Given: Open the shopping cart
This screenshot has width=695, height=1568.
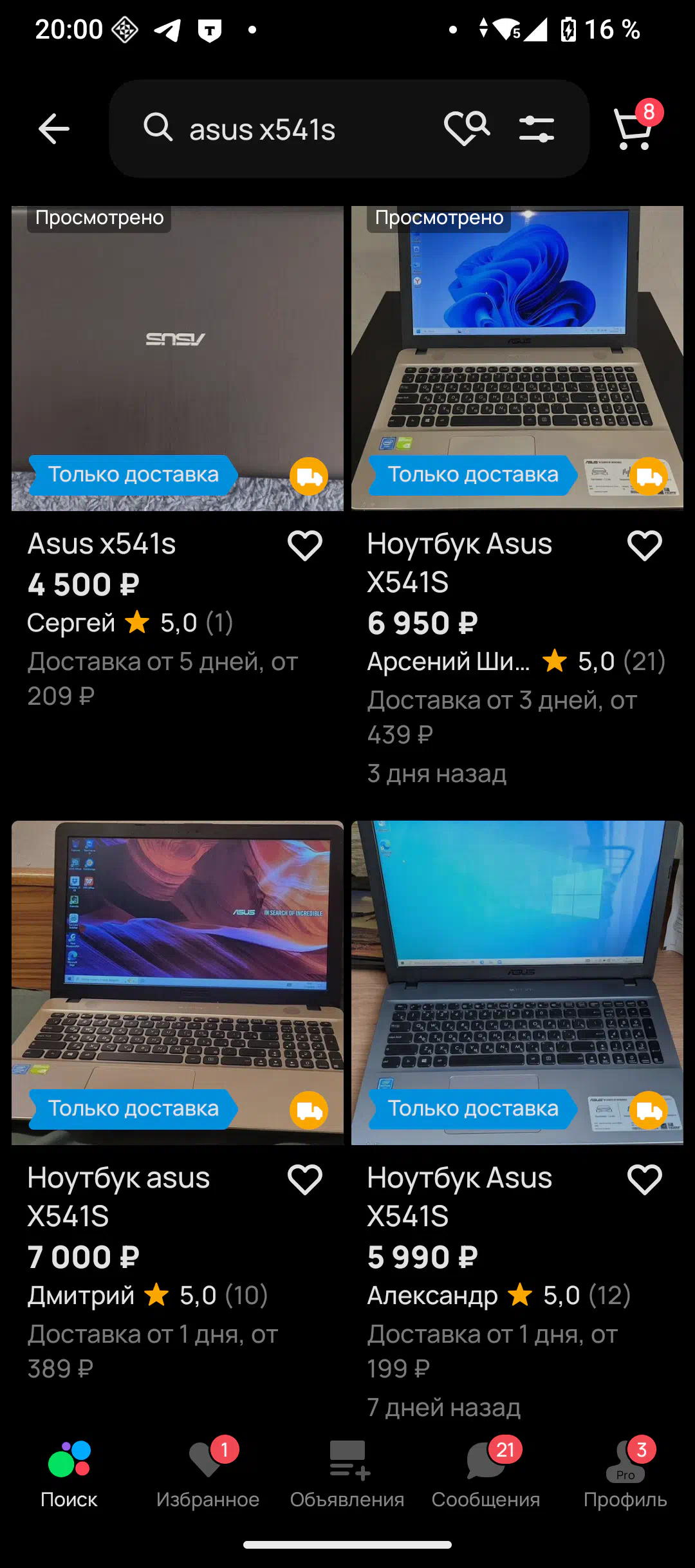Looking at the screenshot, I should pyautogui.click(x=635, y=127).
